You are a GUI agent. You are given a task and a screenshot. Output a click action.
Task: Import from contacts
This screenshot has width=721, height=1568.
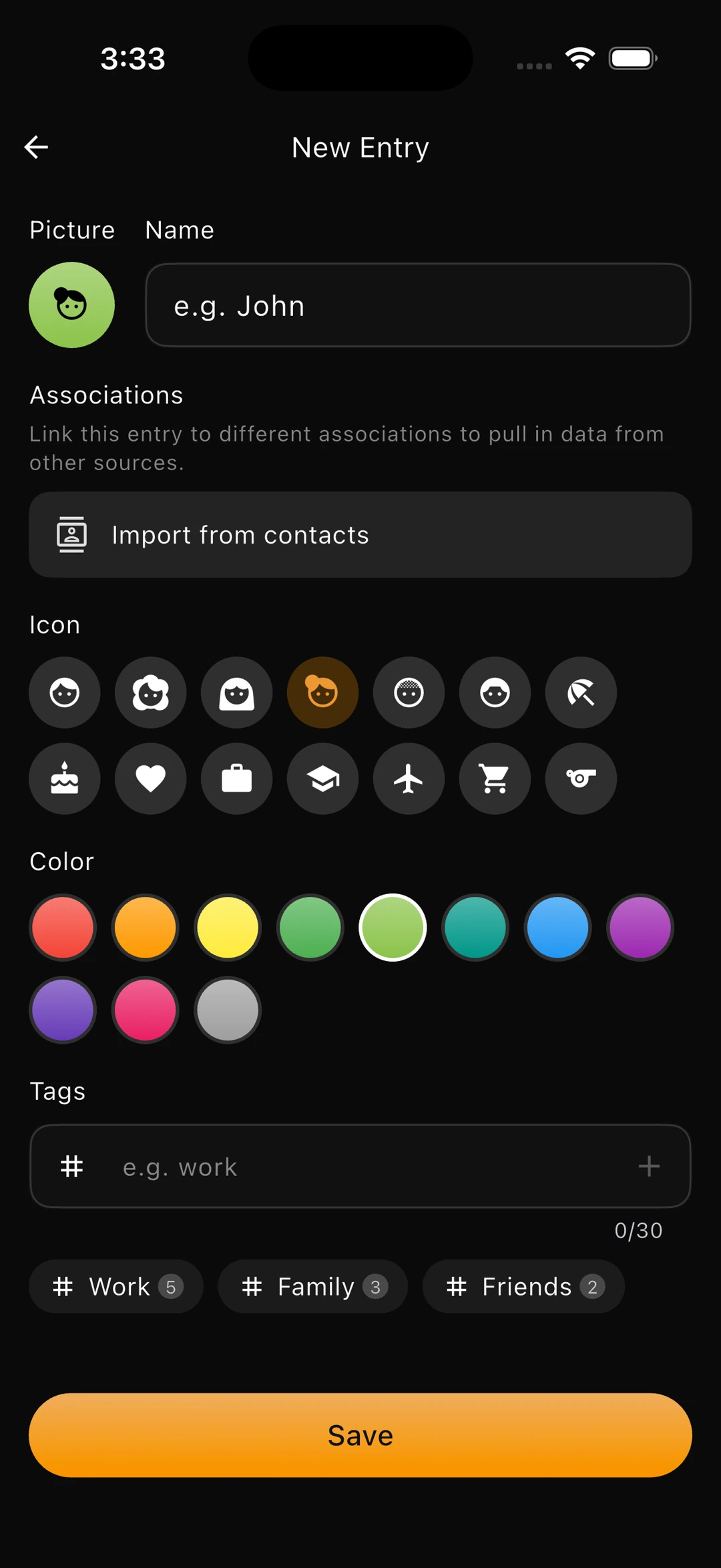pyautogui.click(x=360, y=535)
